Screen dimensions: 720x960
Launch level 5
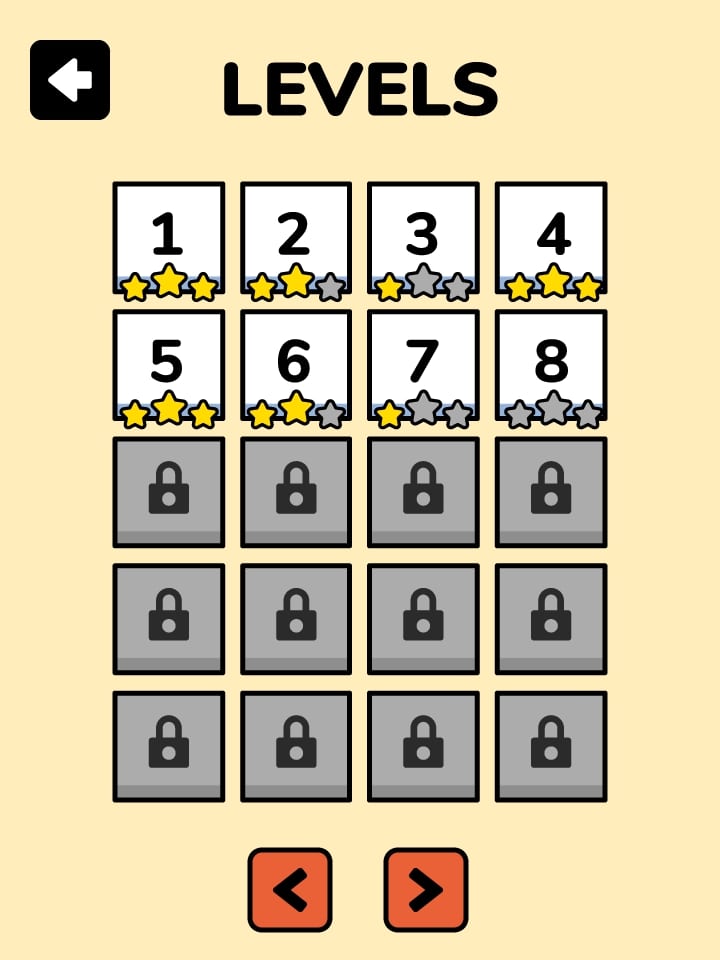(x=168, y=365)
